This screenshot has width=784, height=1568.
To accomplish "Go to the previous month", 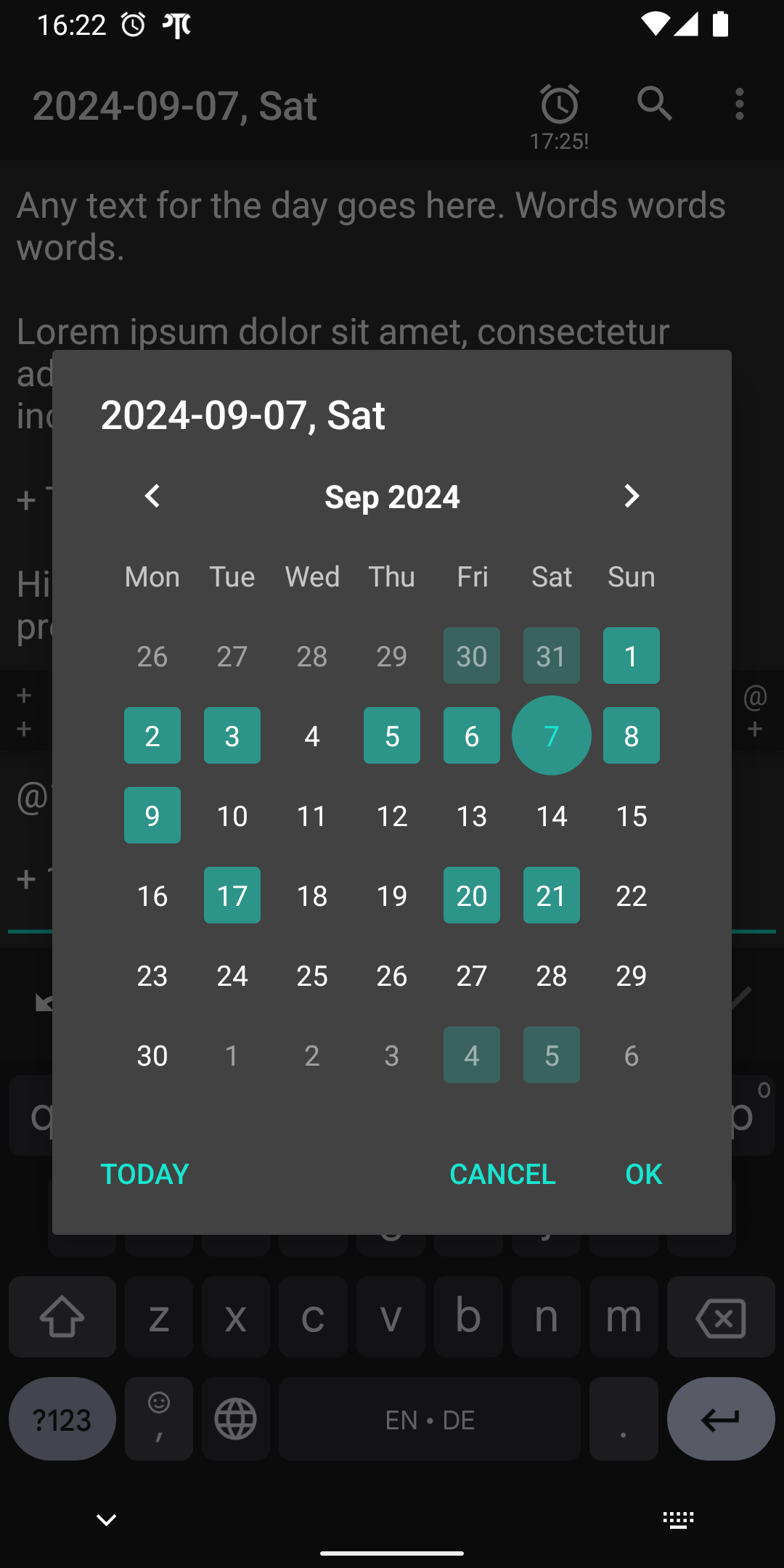I will coord(152,497).
